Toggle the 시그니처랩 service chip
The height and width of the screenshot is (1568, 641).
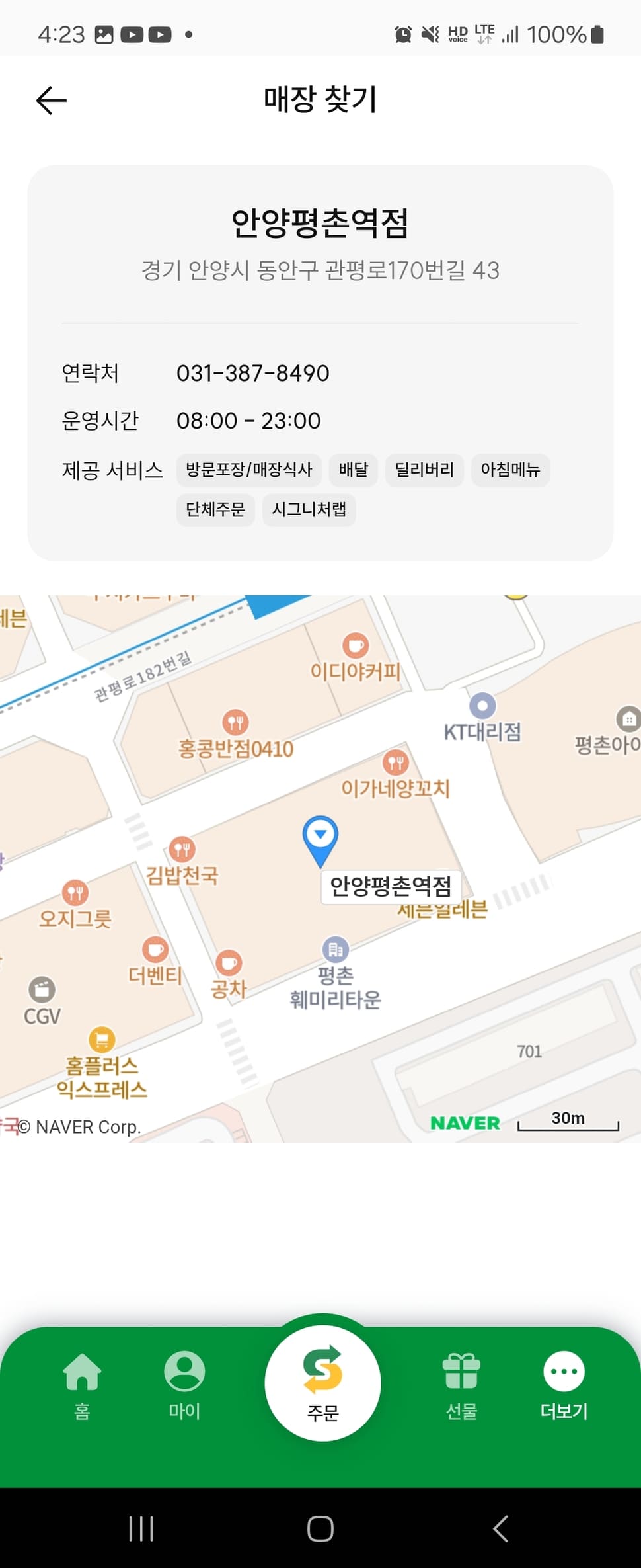click(x=309, y=510)
